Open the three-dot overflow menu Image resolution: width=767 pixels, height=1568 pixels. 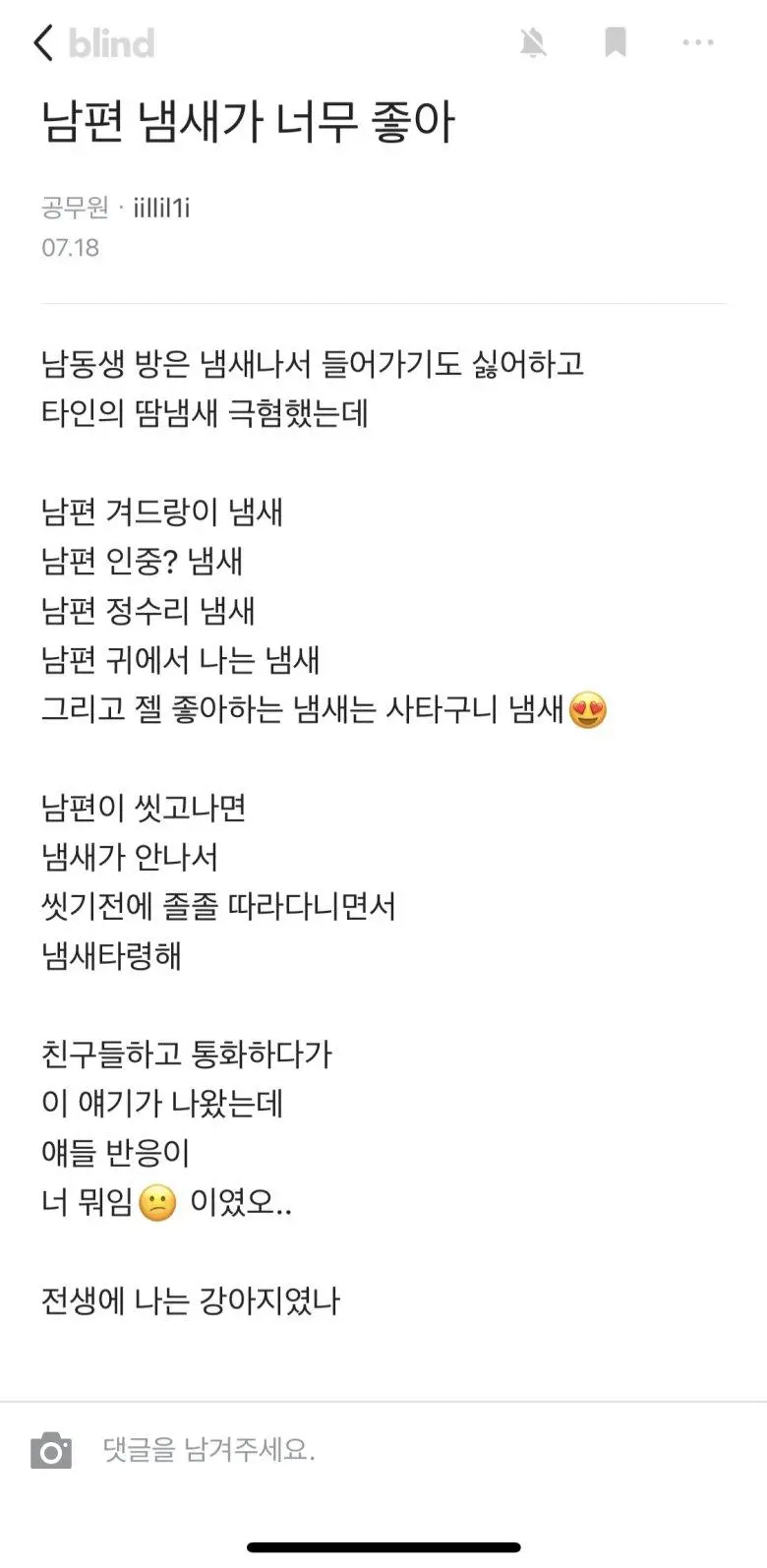click(x=698, y=42)
